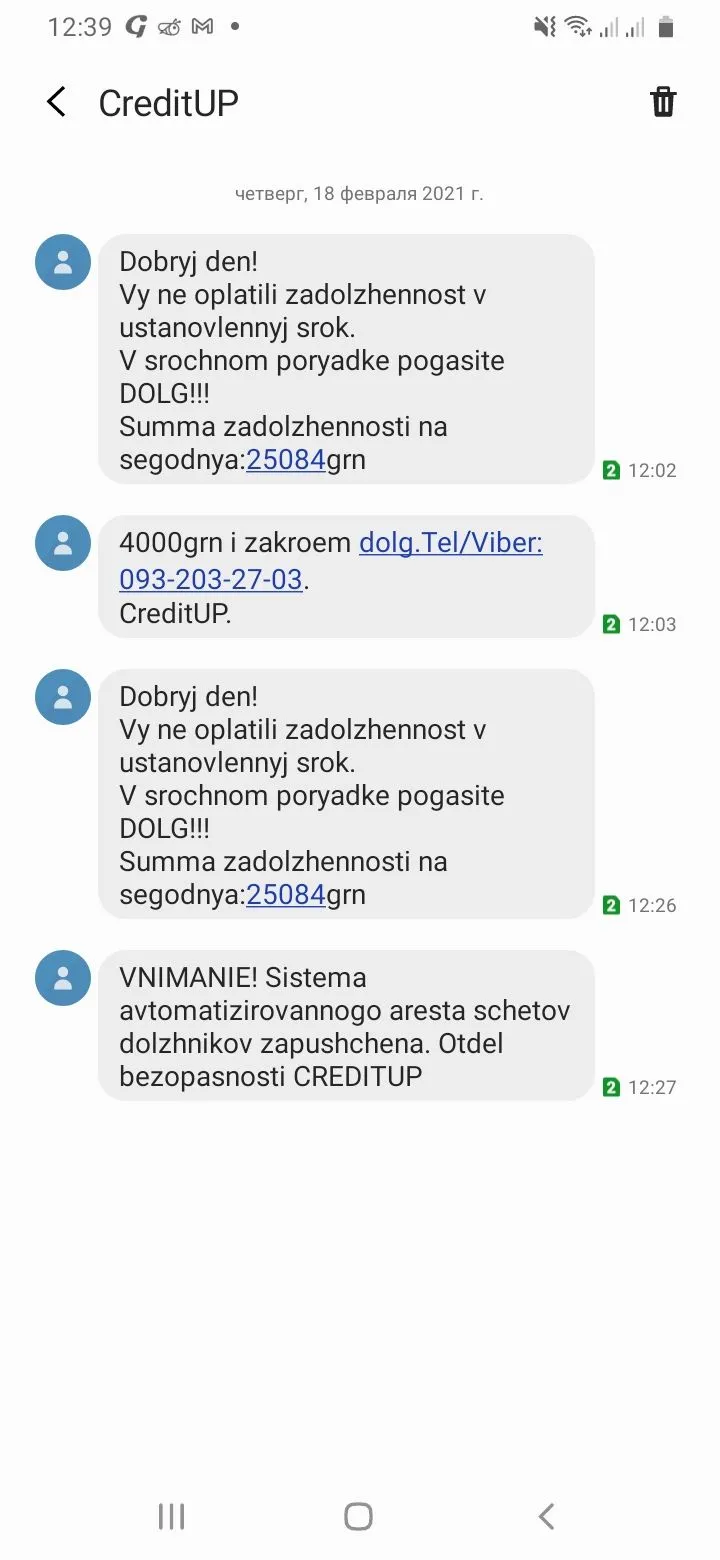The width and height of the screenshot is (720, 1560).
Task: Go to the phone's home screen
Action: click(x=359, y=1516)
